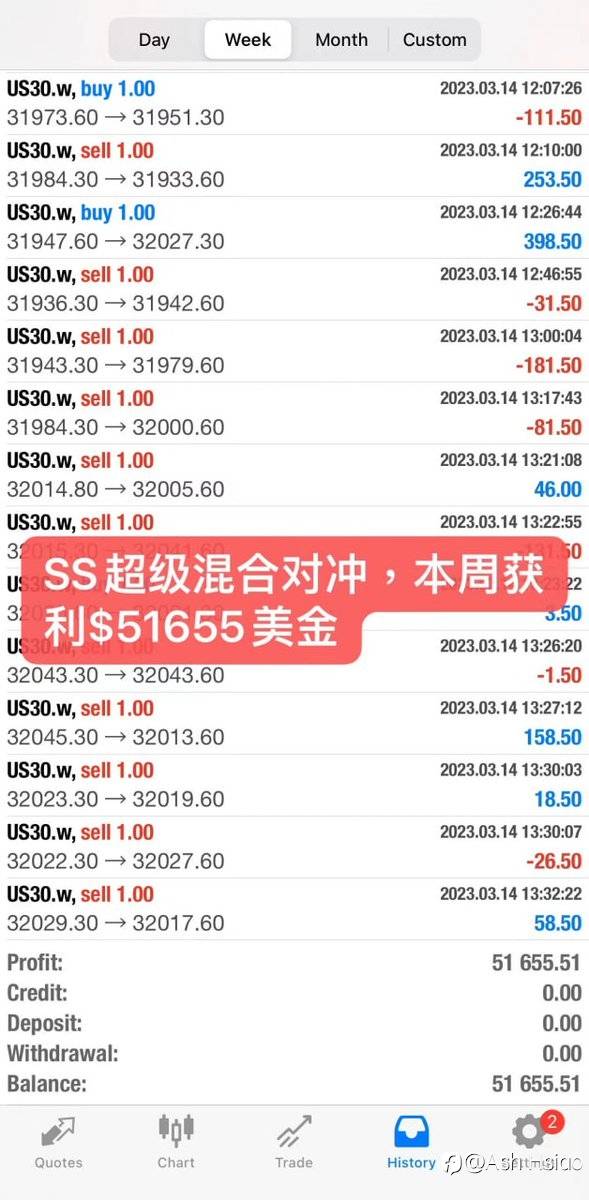Go to the Chart tab

click(x=176, y=1142)
